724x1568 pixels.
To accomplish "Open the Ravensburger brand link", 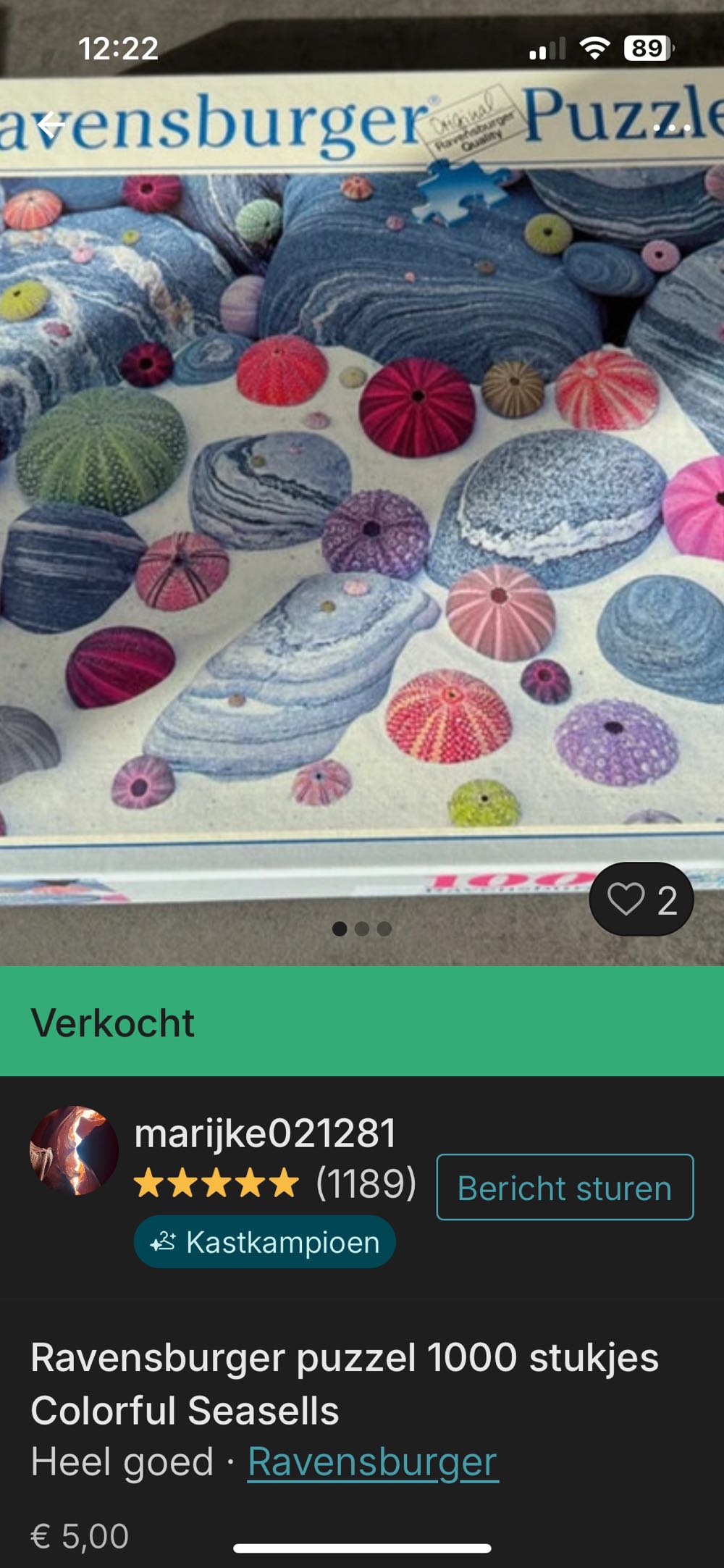I will (x=372, y=1461).
